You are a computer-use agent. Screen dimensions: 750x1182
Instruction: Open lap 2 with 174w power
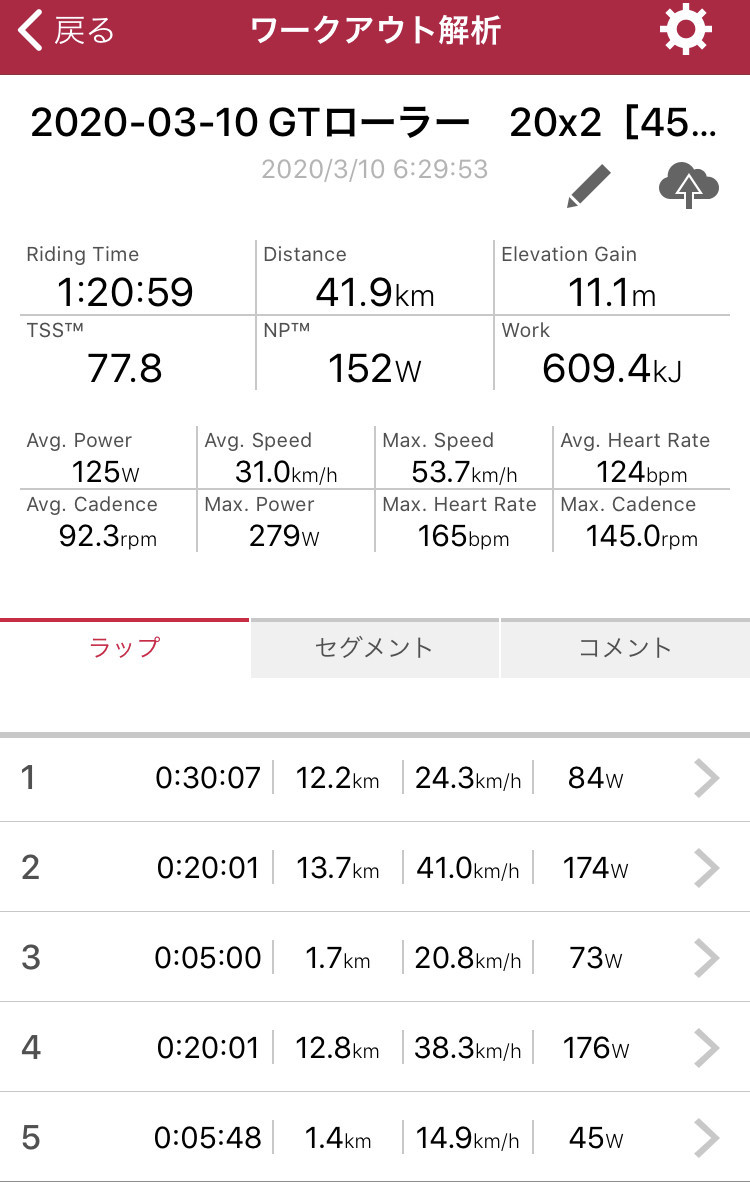(x=375, y=868)
